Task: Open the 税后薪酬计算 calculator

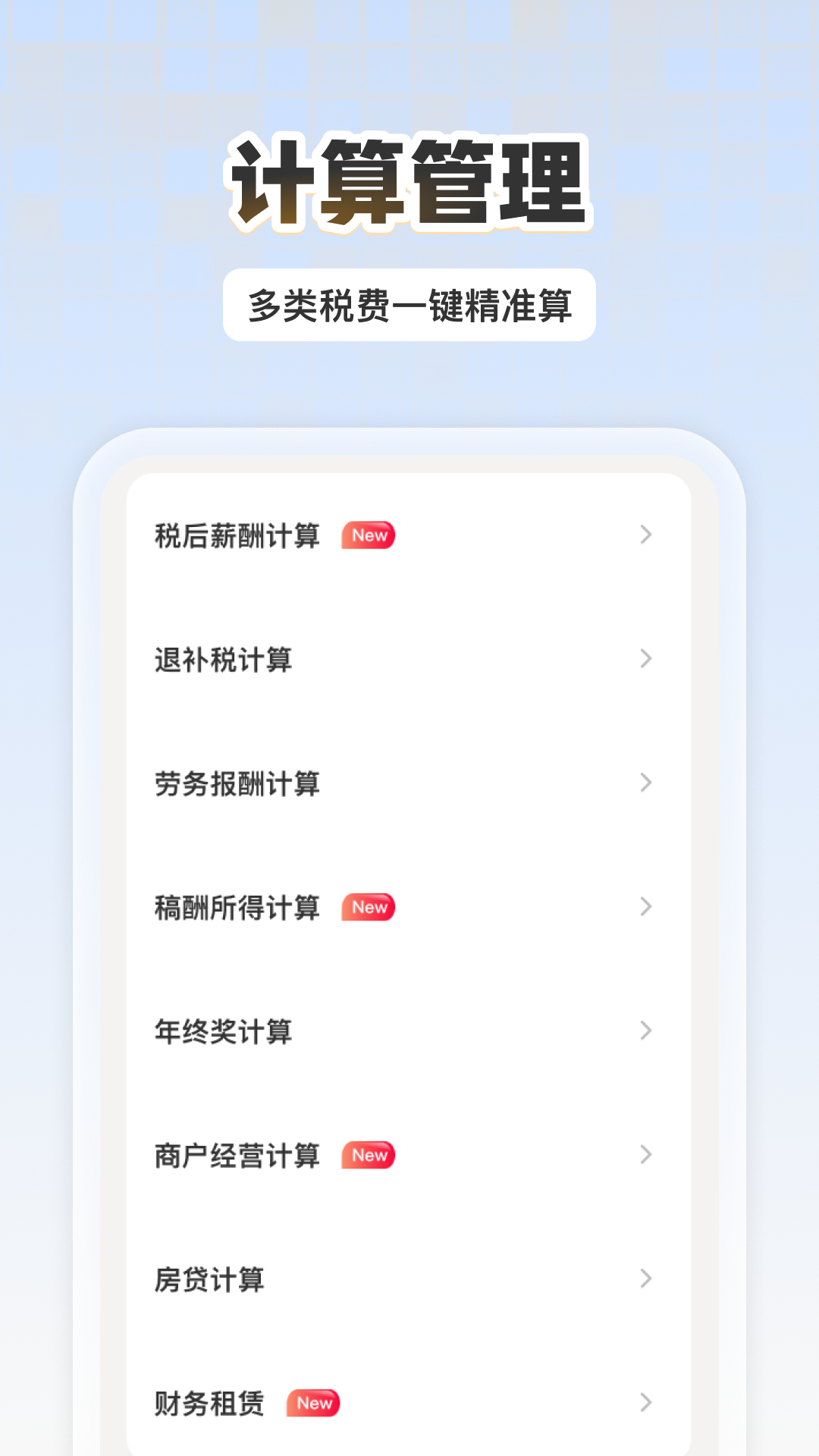Action: coord(237,535)
